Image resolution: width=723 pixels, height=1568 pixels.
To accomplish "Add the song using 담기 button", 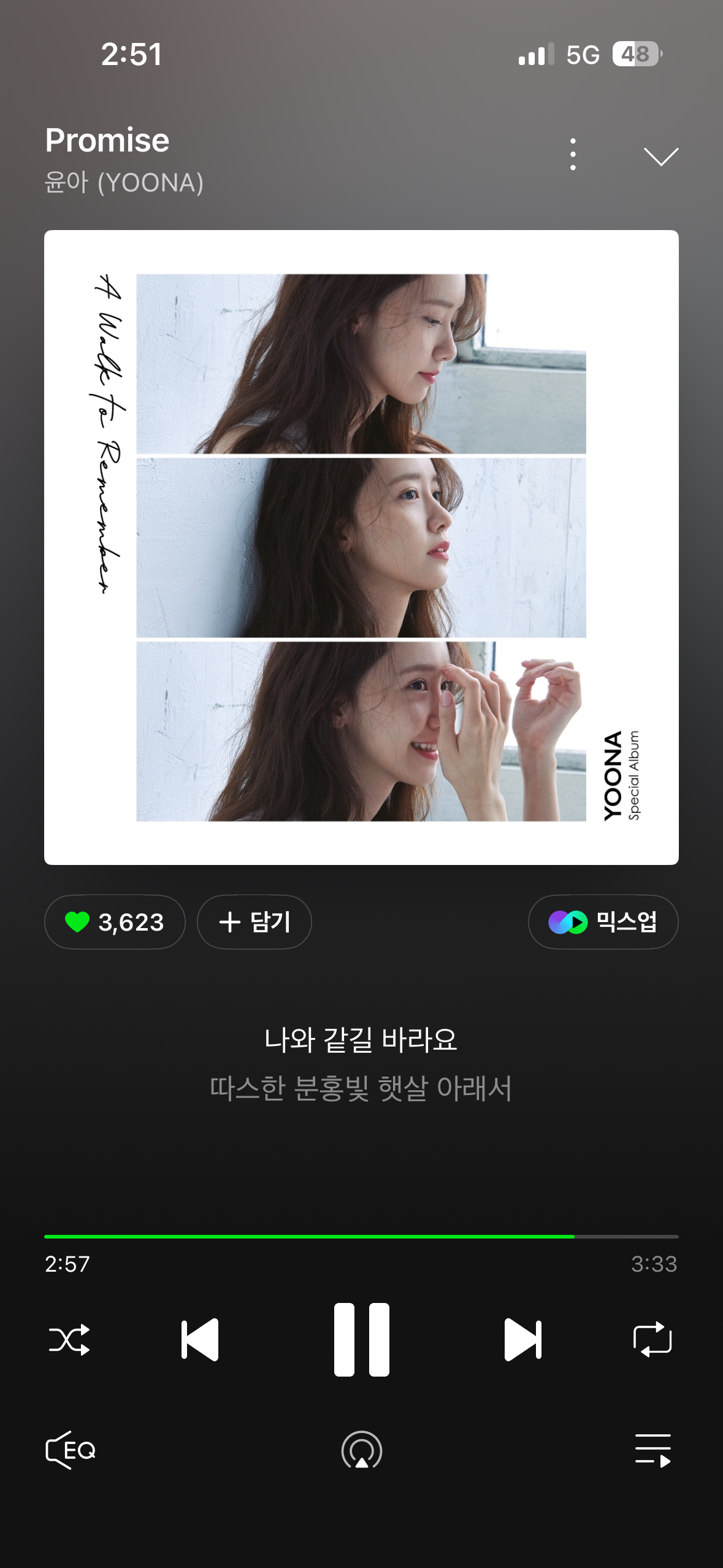I will point(253,921).
